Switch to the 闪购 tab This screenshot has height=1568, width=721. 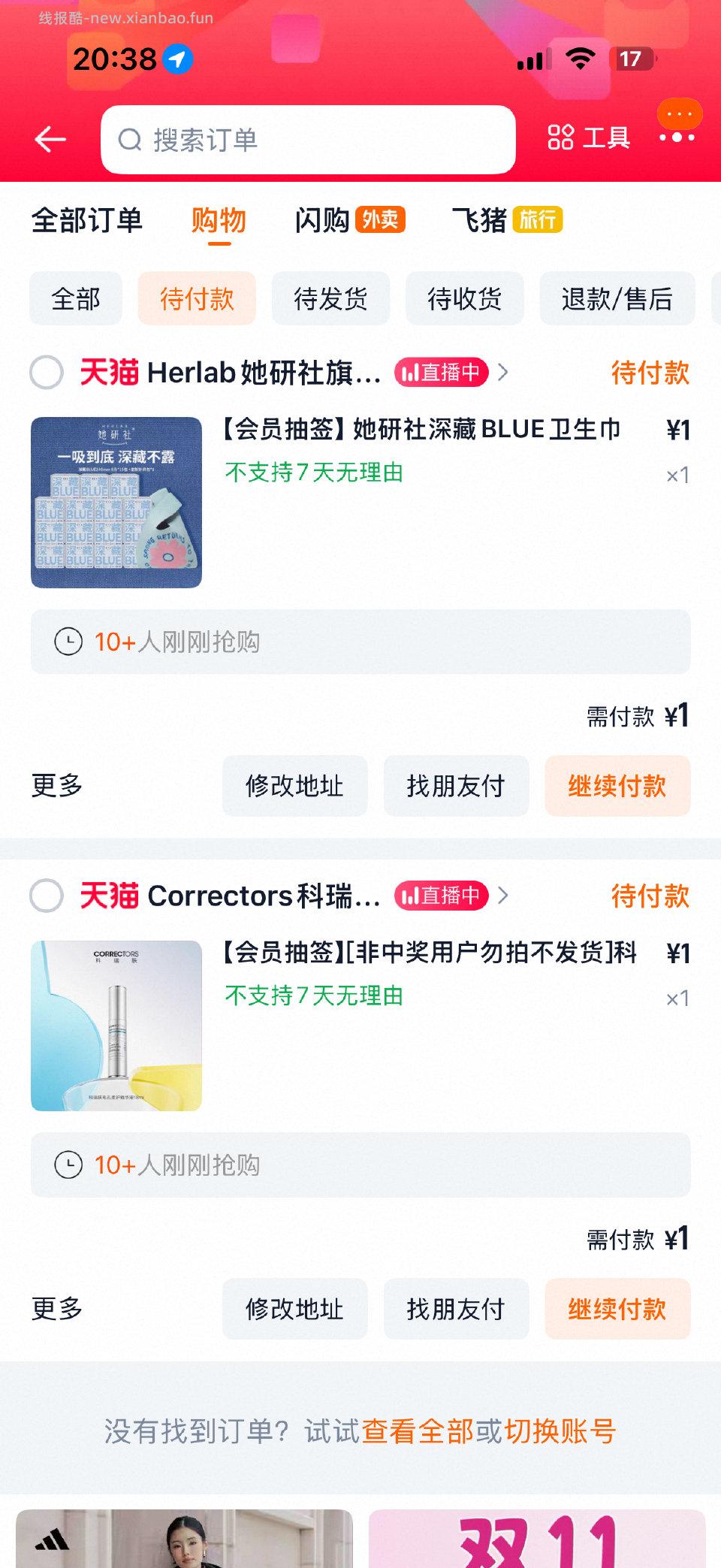pos(323,220)
